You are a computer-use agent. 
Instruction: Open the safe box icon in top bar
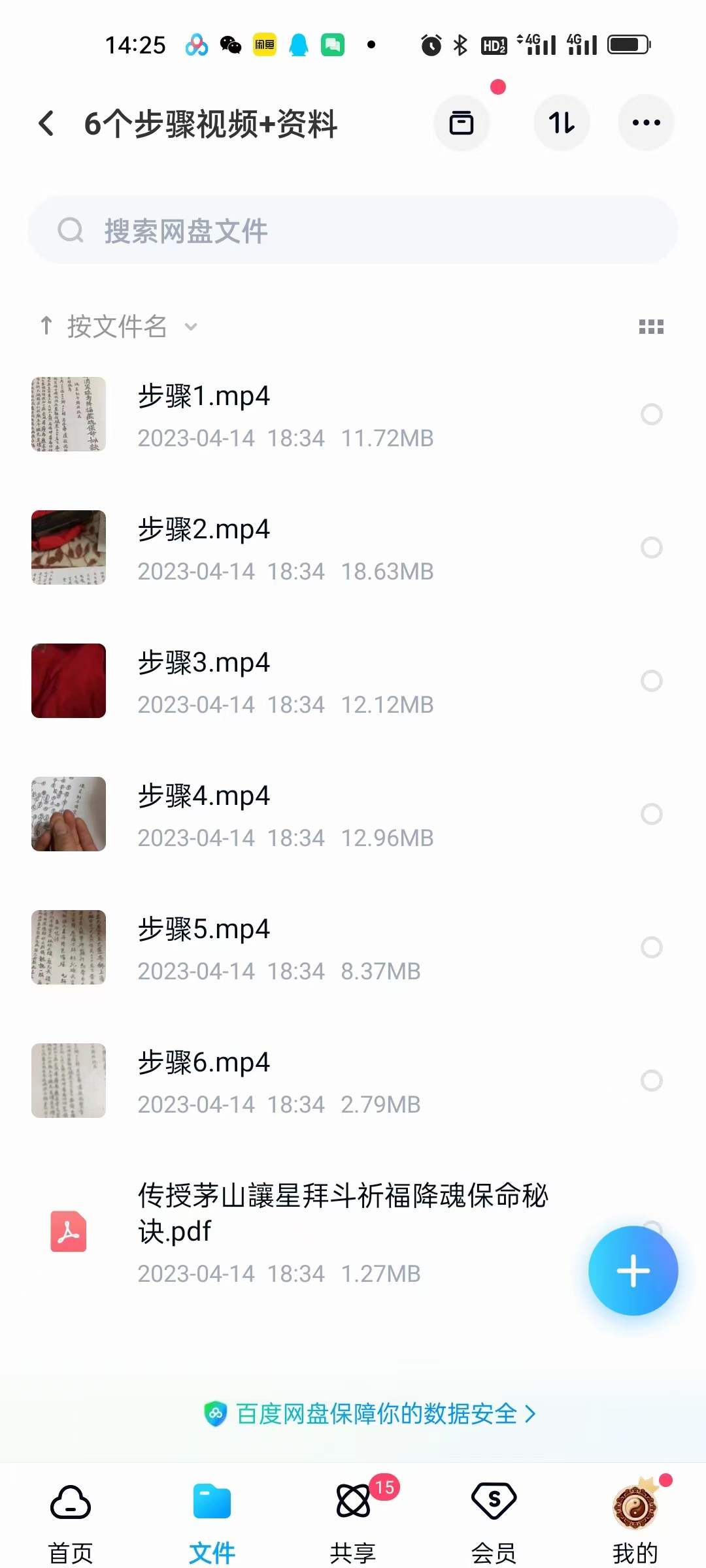pyautogui.click(x=462, y=123)
